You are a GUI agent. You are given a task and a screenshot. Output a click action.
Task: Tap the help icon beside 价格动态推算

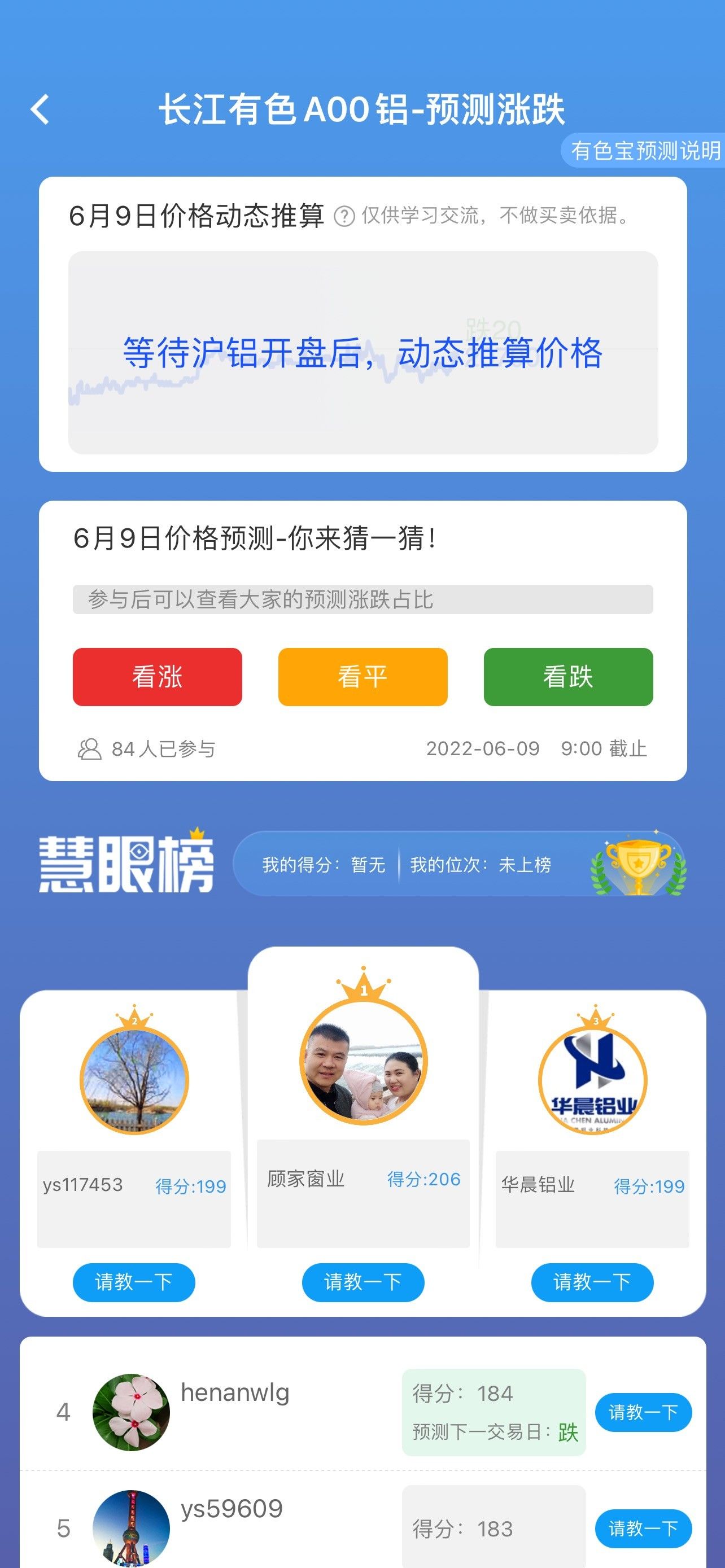pos(344,216)
